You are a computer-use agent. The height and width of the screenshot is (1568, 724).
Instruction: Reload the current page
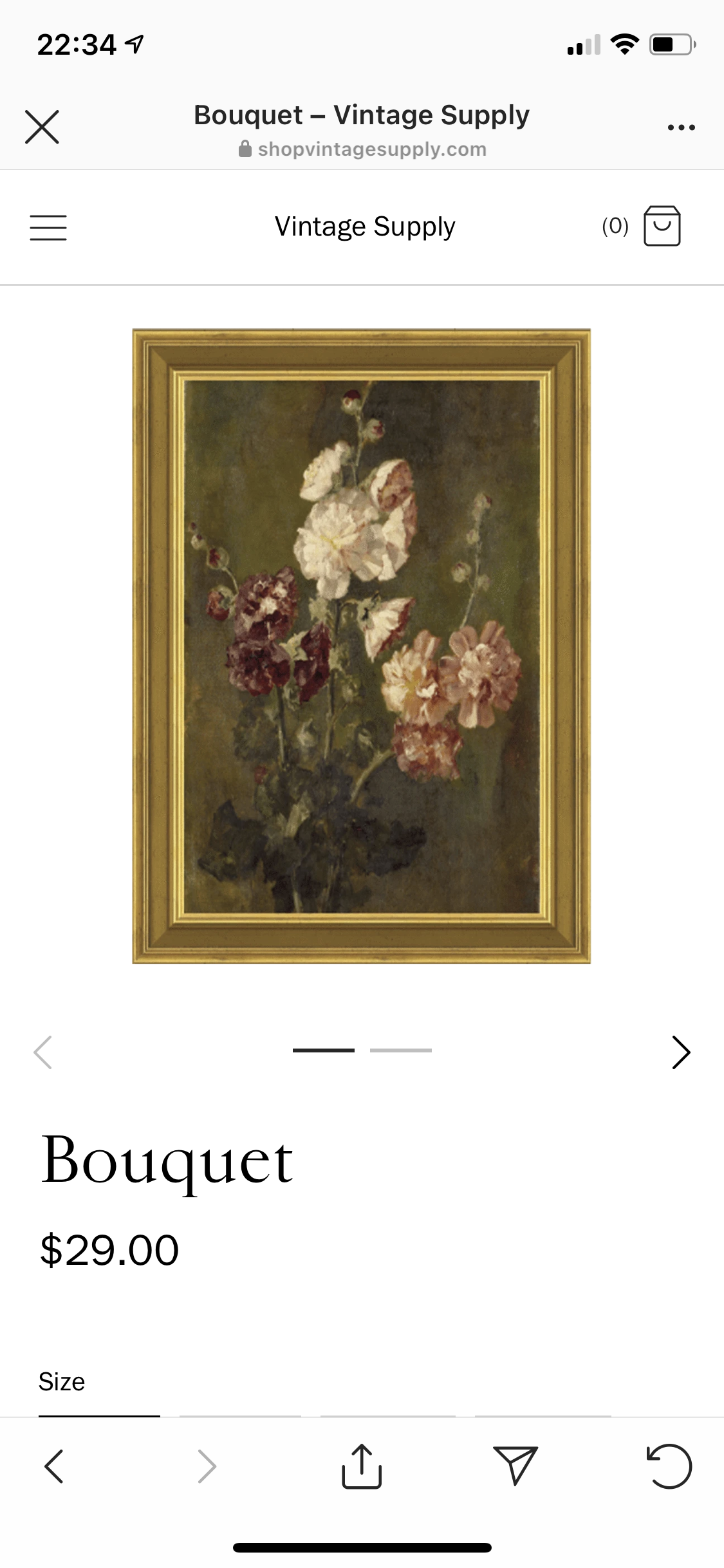[669, 1466]
